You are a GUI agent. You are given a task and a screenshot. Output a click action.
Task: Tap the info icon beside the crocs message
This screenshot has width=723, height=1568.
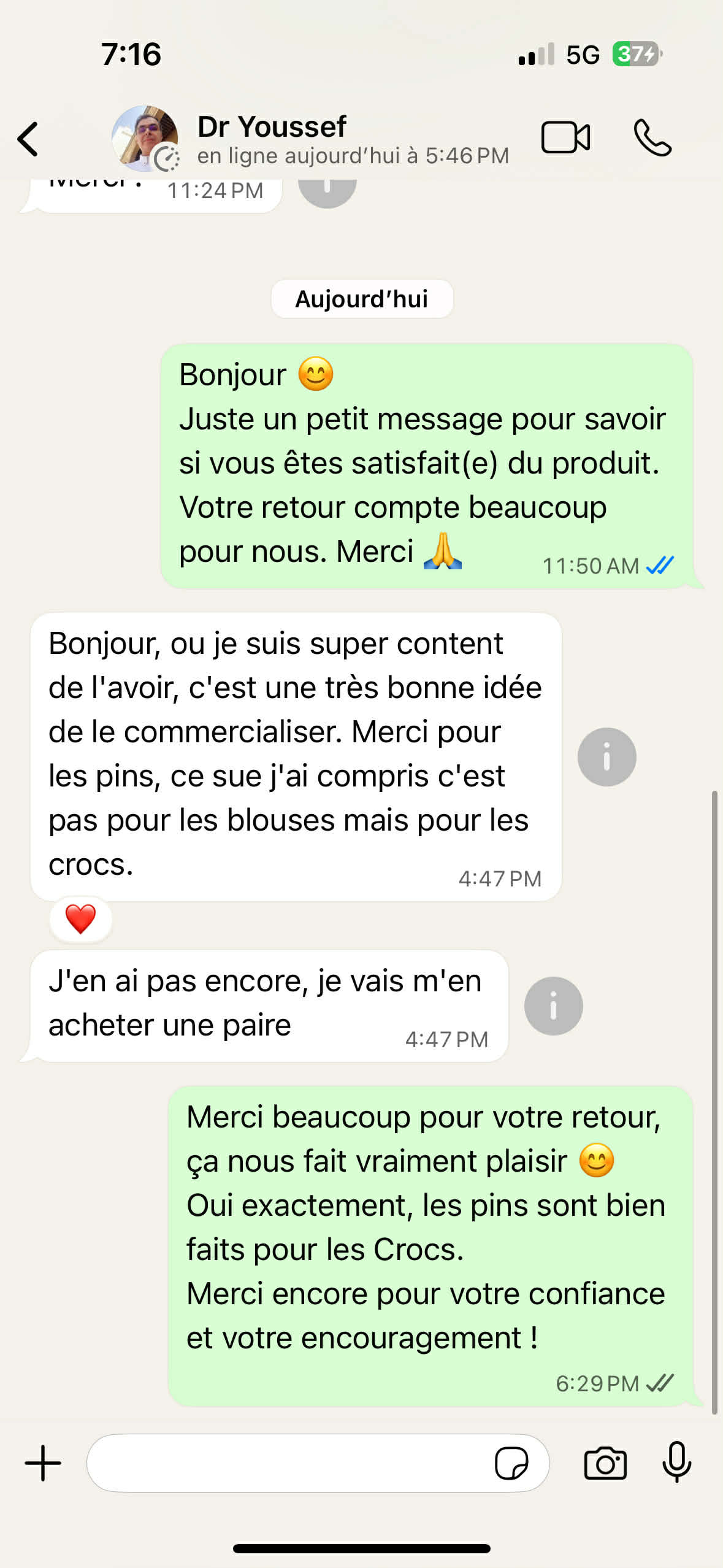tap(606, 756)
